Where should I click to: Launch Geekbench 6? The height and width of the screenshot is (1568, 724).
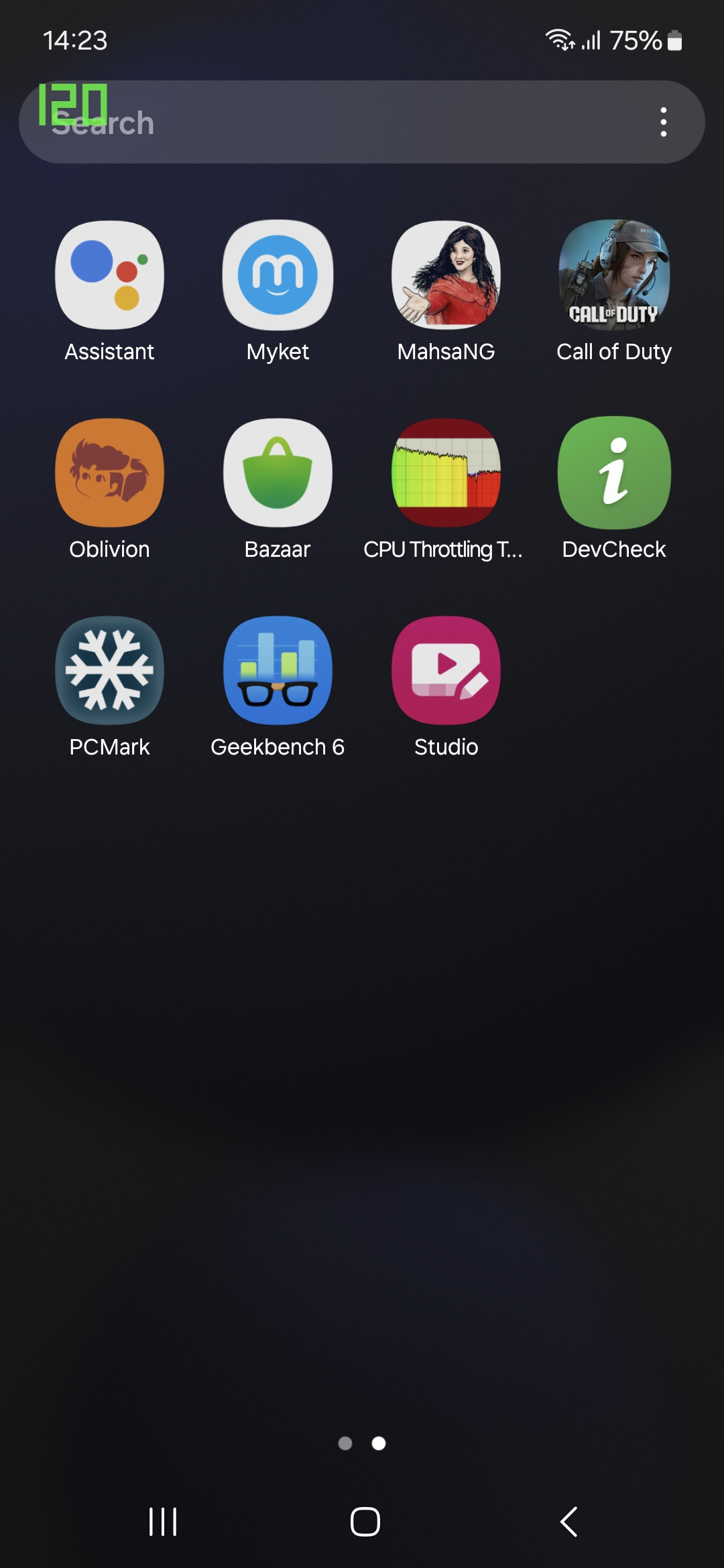point(278,670)
